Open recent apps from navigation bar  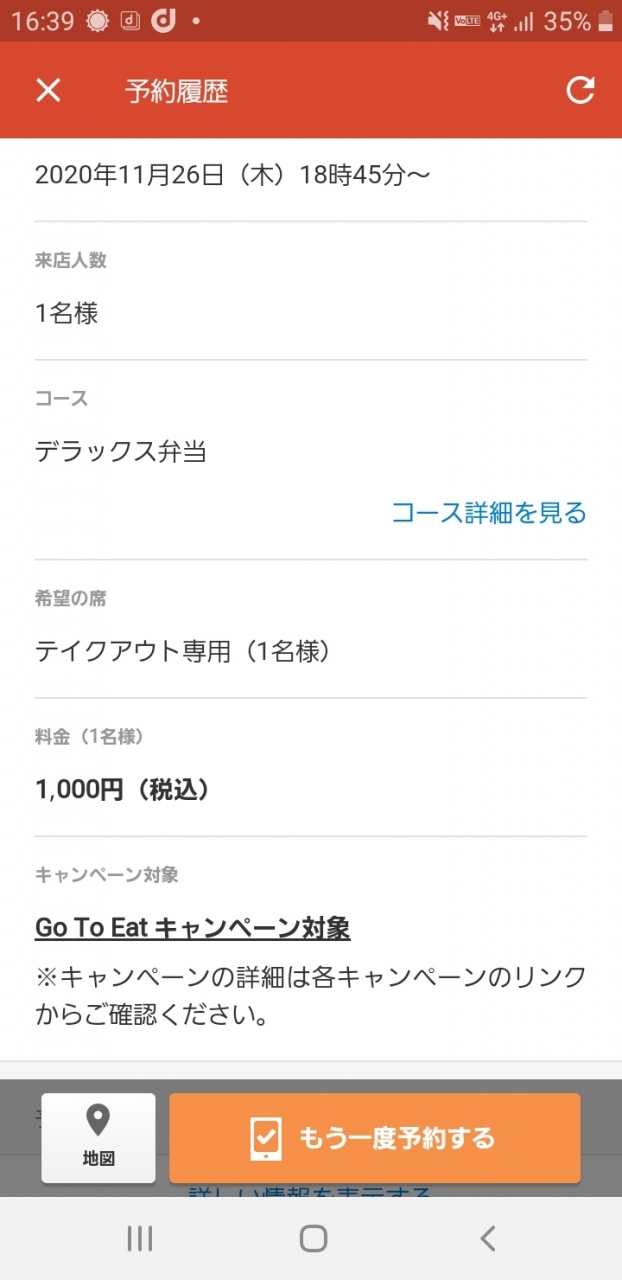point(140,1239)
